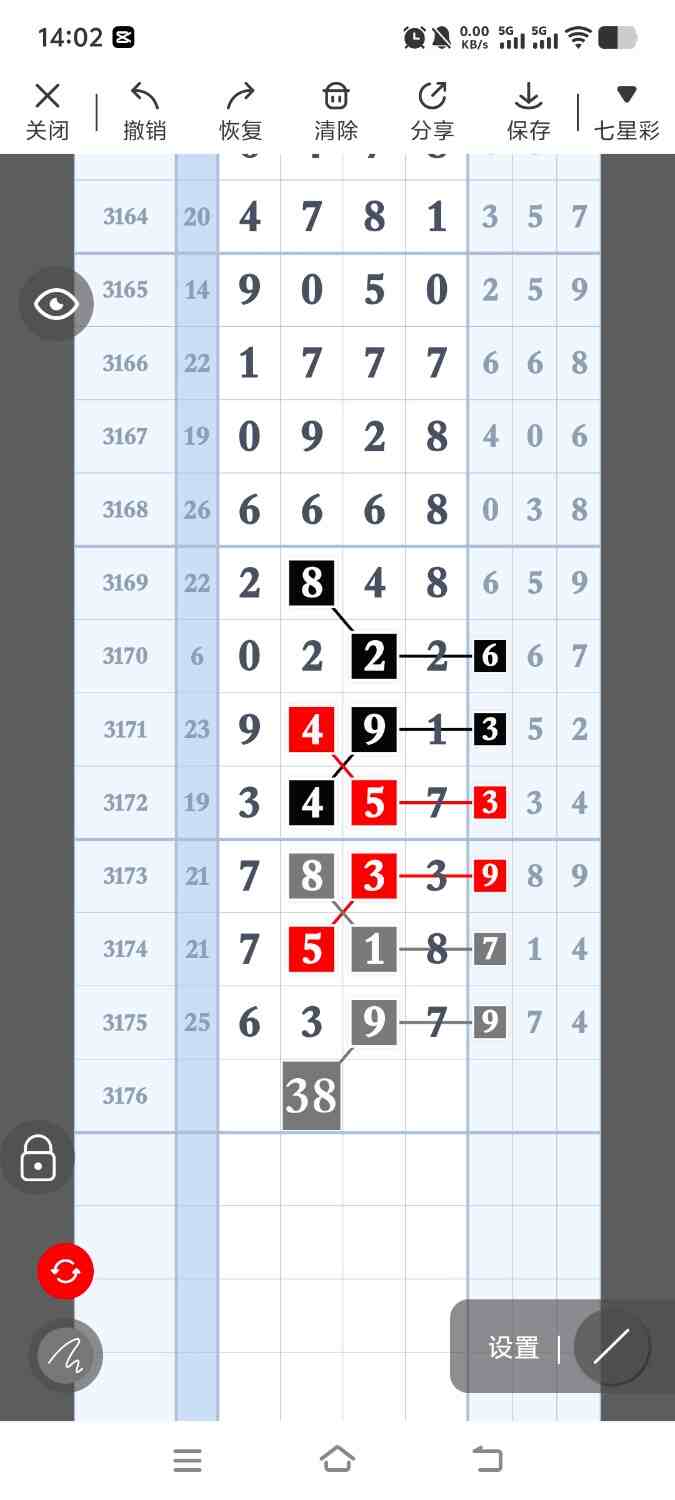Tap the lock icon button
The height and width of the screenshot is (1500, 675).
tap(38, 1158)
